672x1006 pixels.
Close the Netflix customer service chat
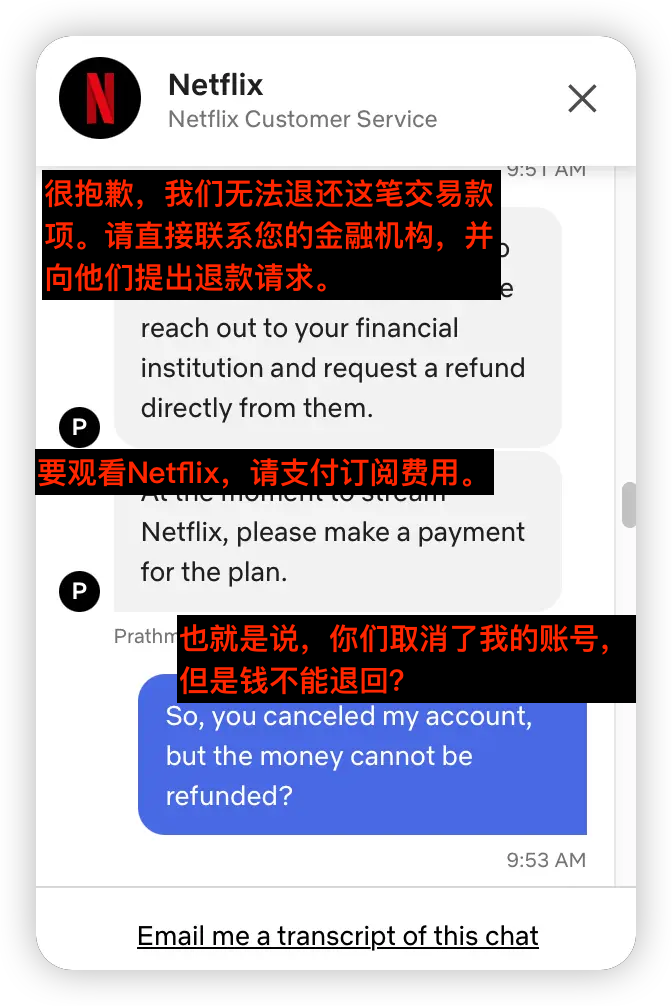click(x=582, y=98)
